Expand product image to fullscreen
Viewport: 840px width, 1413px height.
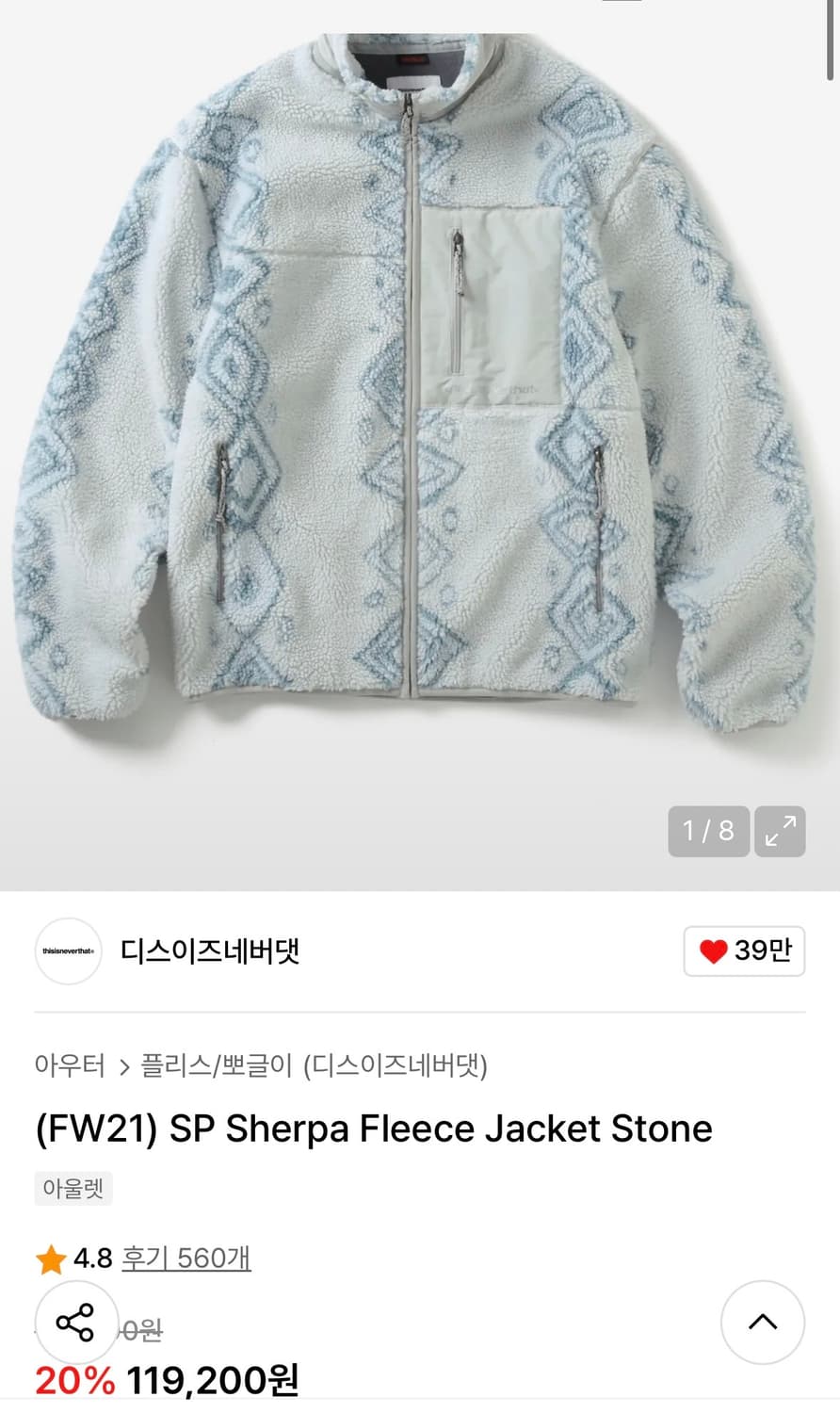click(x=780, y=831)
